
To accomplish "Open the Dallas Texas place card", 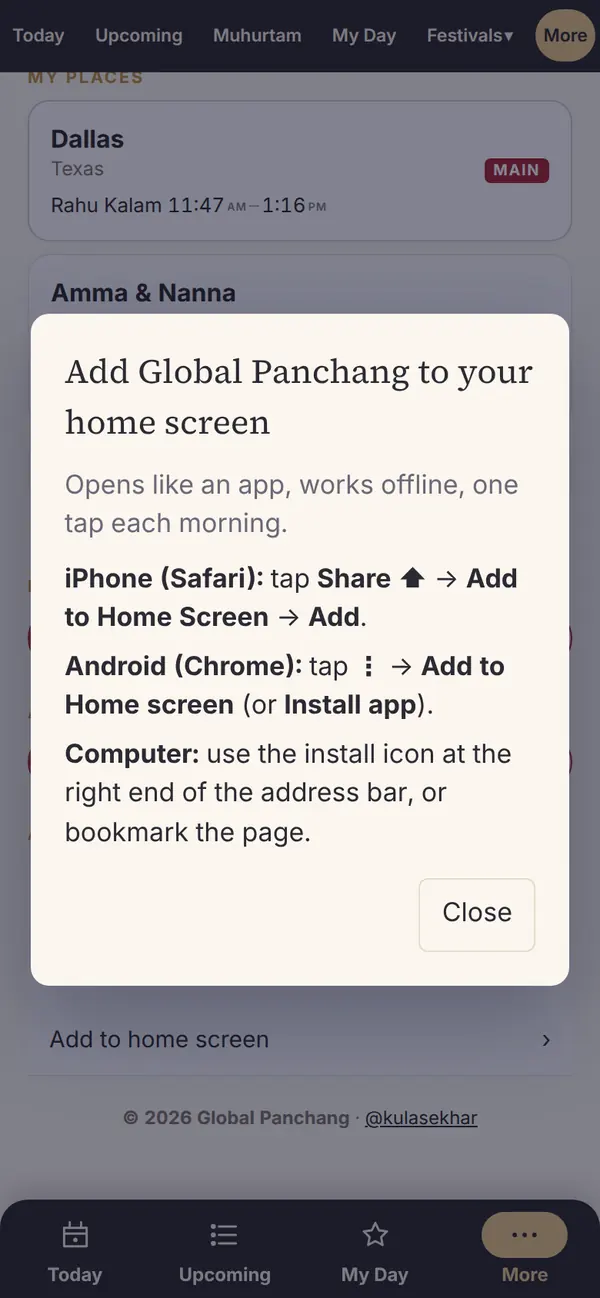I will point(300,171).
